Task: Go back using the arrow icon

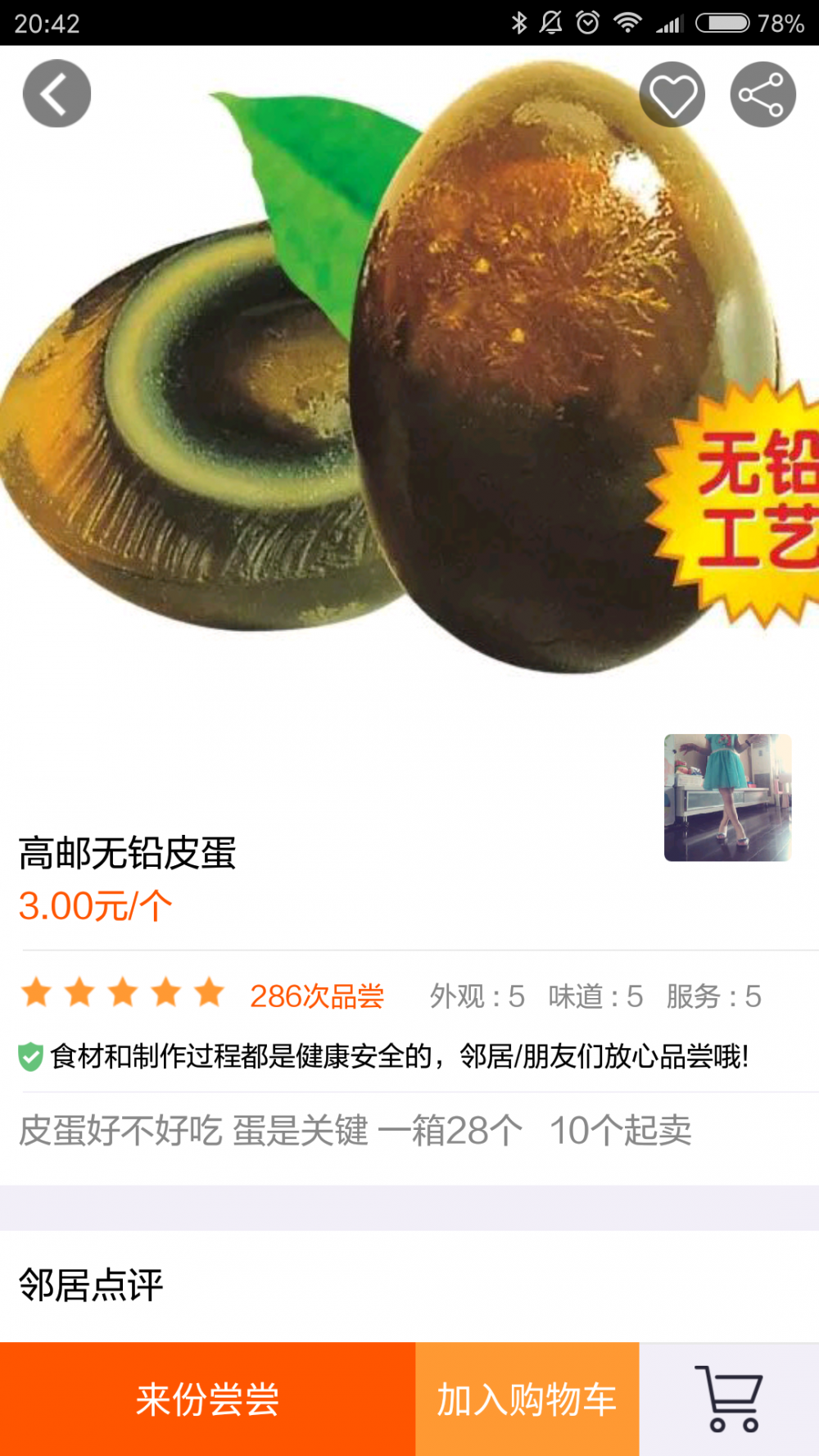Action: [x=57, y=93]
